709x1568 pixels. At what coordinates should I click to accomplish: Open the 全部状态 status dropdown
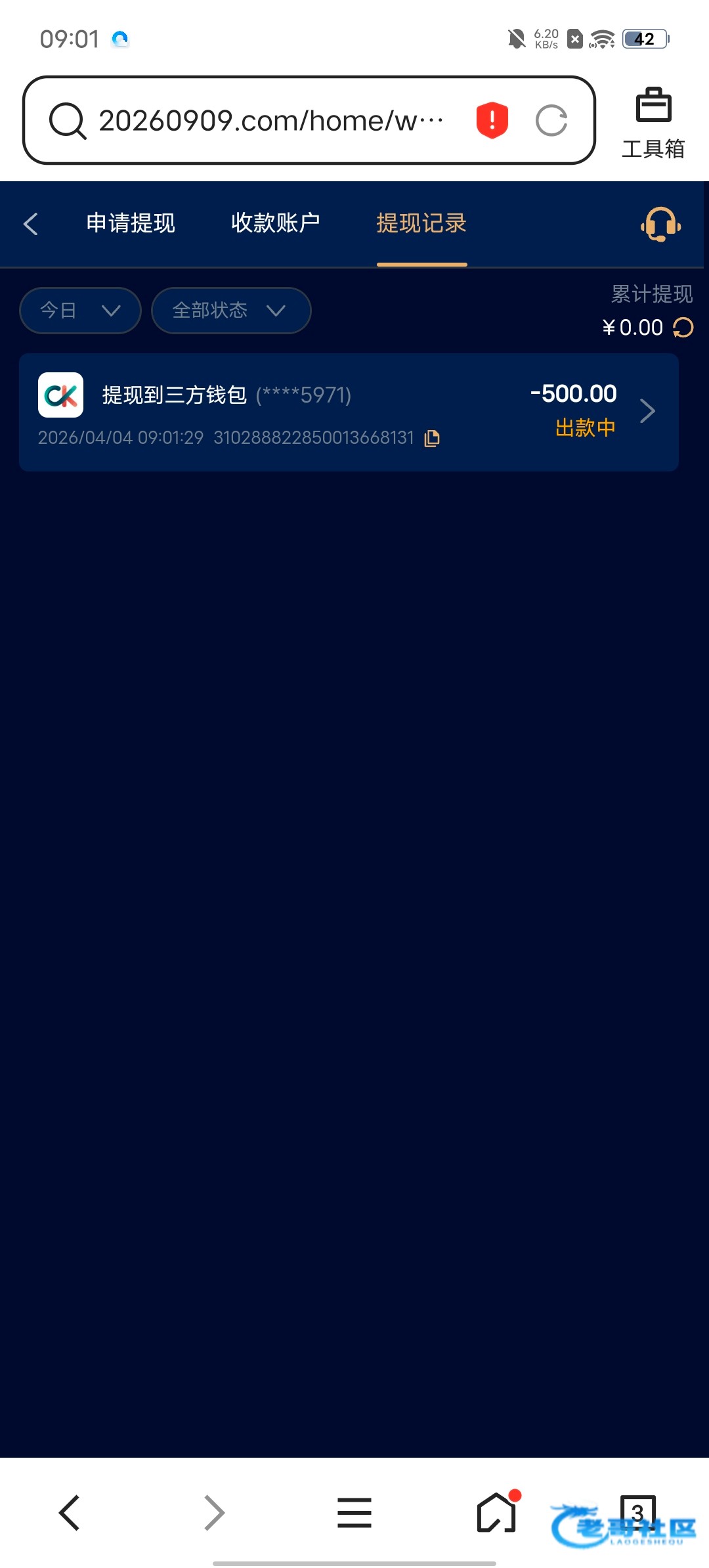click(x=230, y=310)
